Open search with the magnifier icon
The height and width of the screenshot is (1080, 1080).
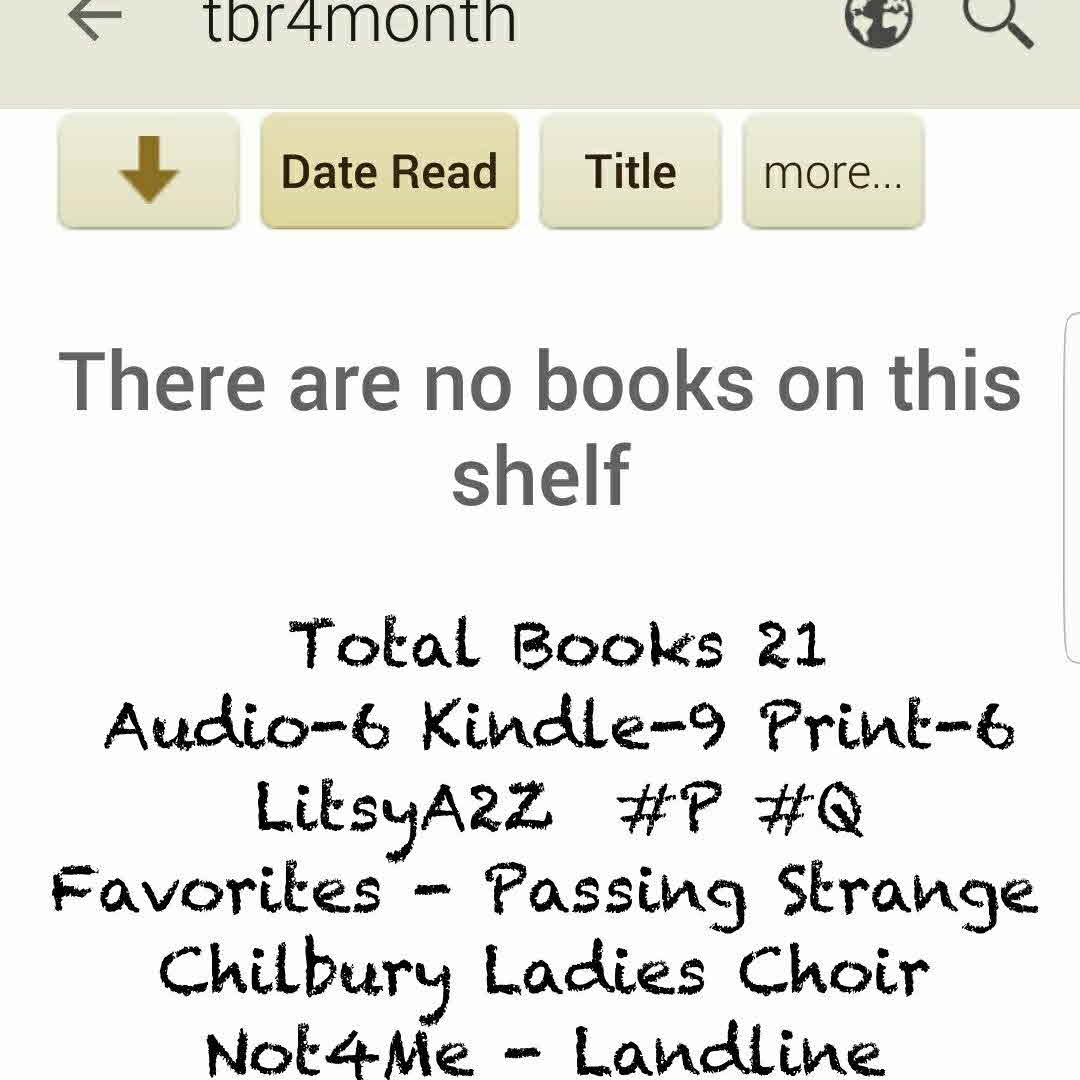click(1000, 20)
